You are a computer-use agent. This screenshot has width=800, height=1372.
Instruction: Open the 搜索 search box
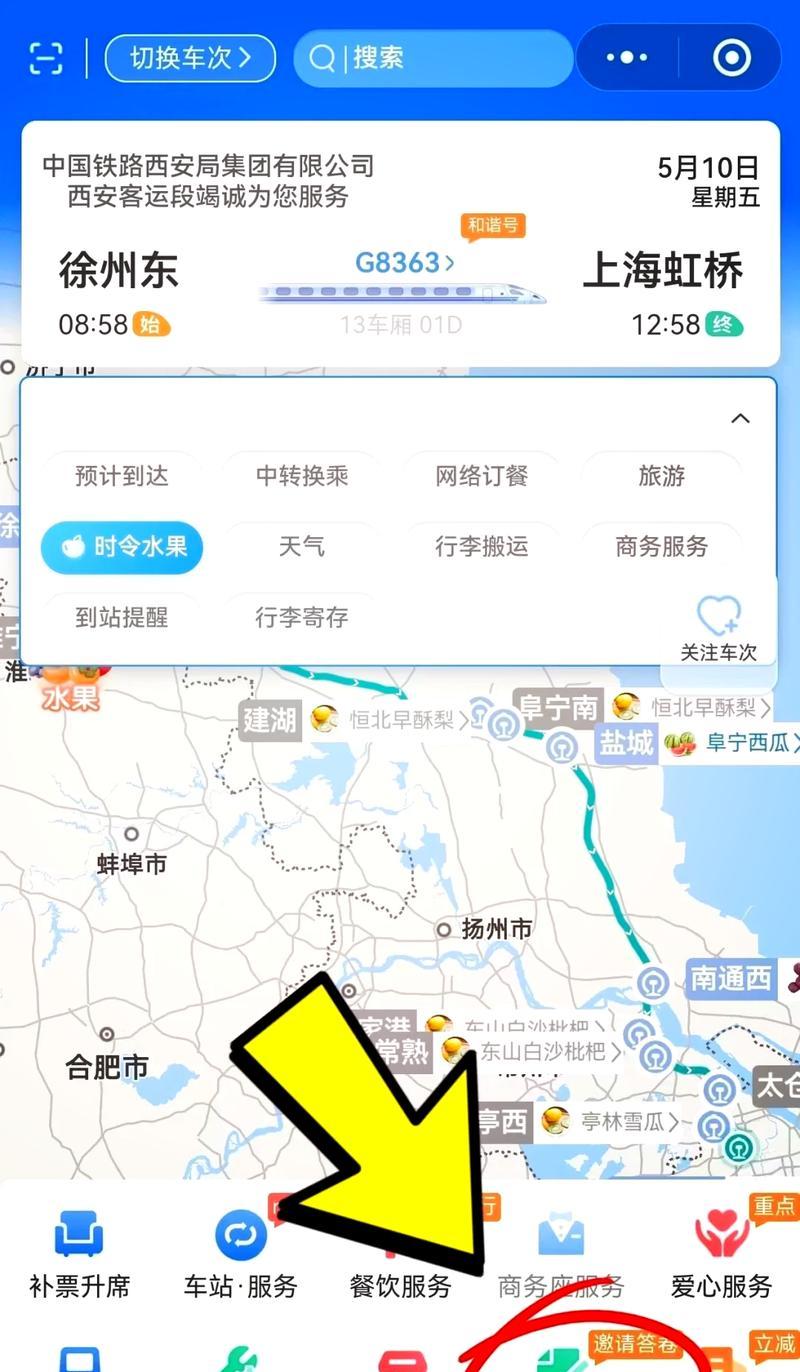(433, 58)
